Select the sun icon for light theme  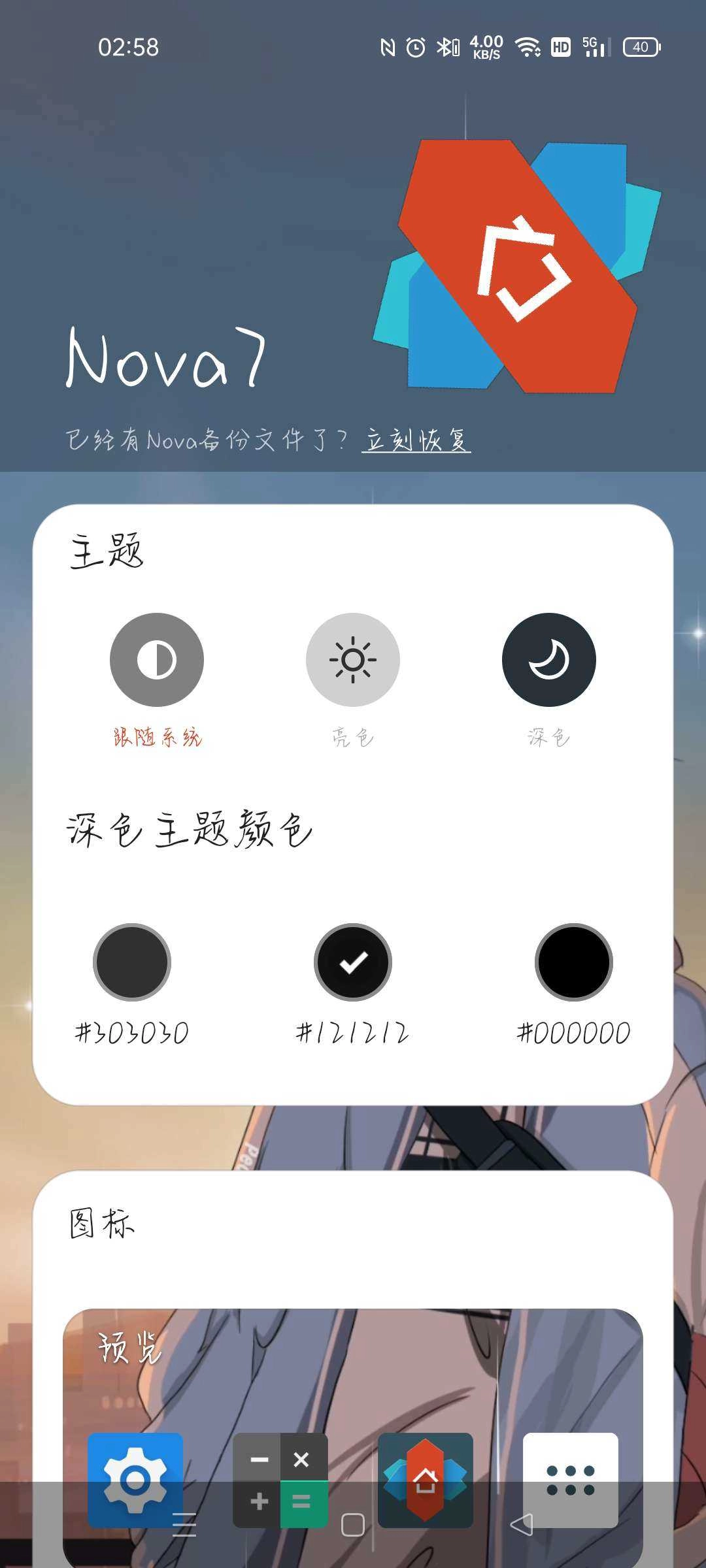click(x=352, y=660)
